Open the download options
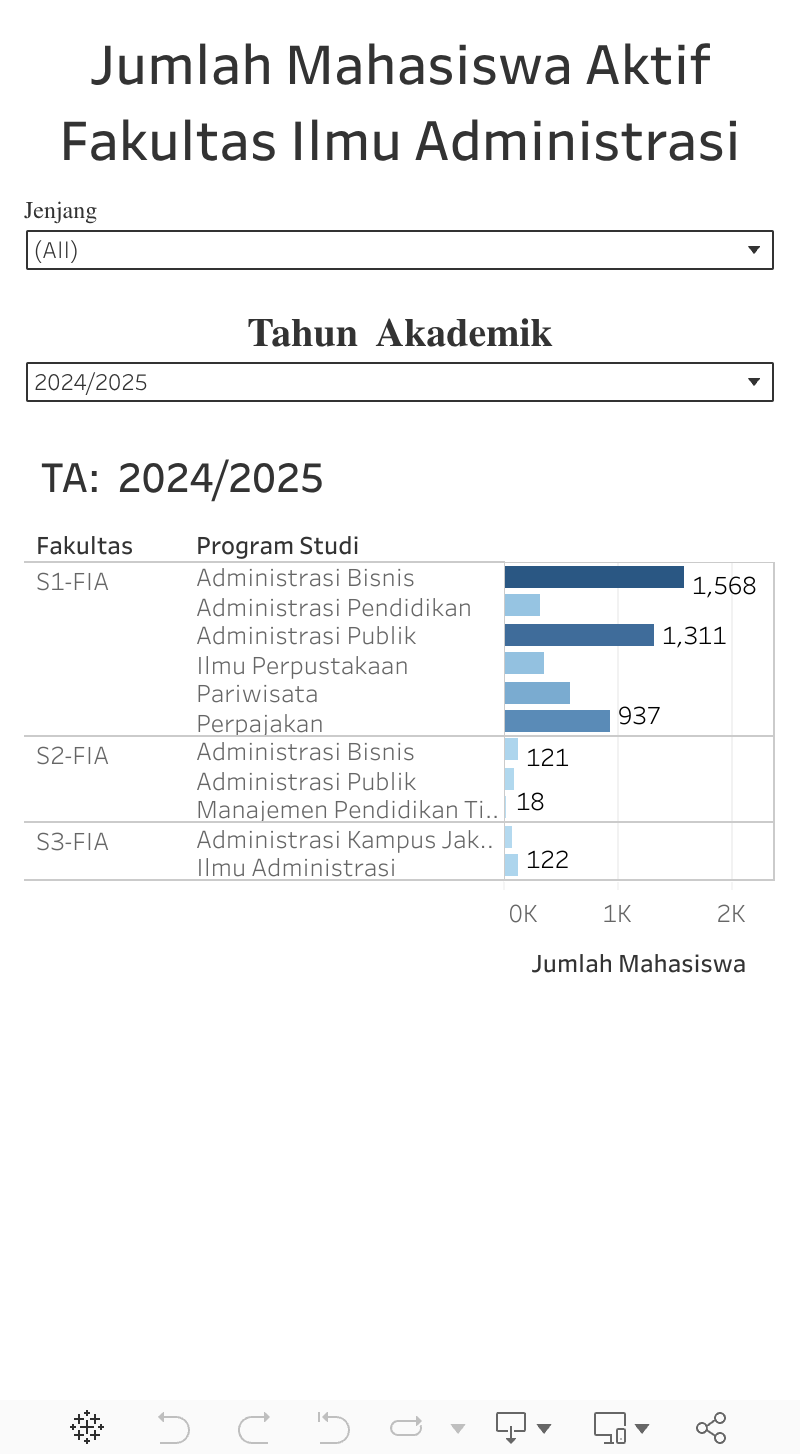 click(x=523, y=1427)
